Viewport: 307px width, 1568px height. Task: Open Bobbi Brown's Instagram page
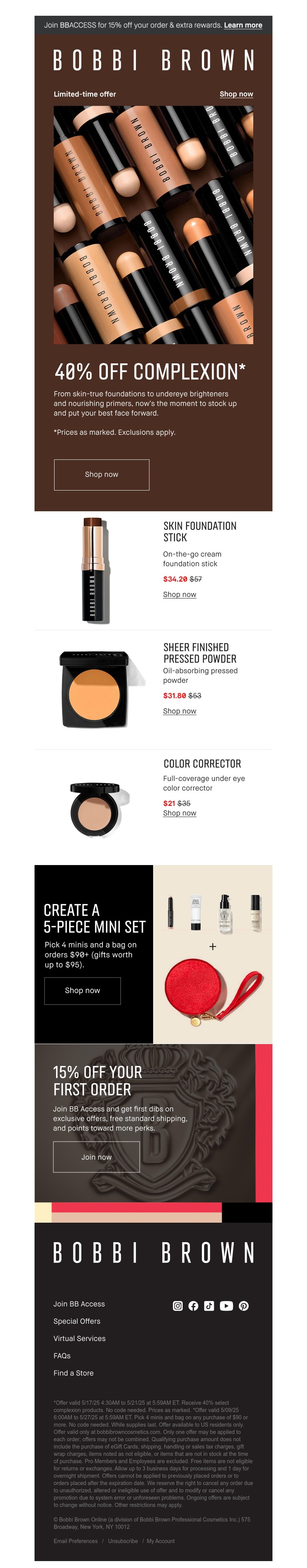178,1306
